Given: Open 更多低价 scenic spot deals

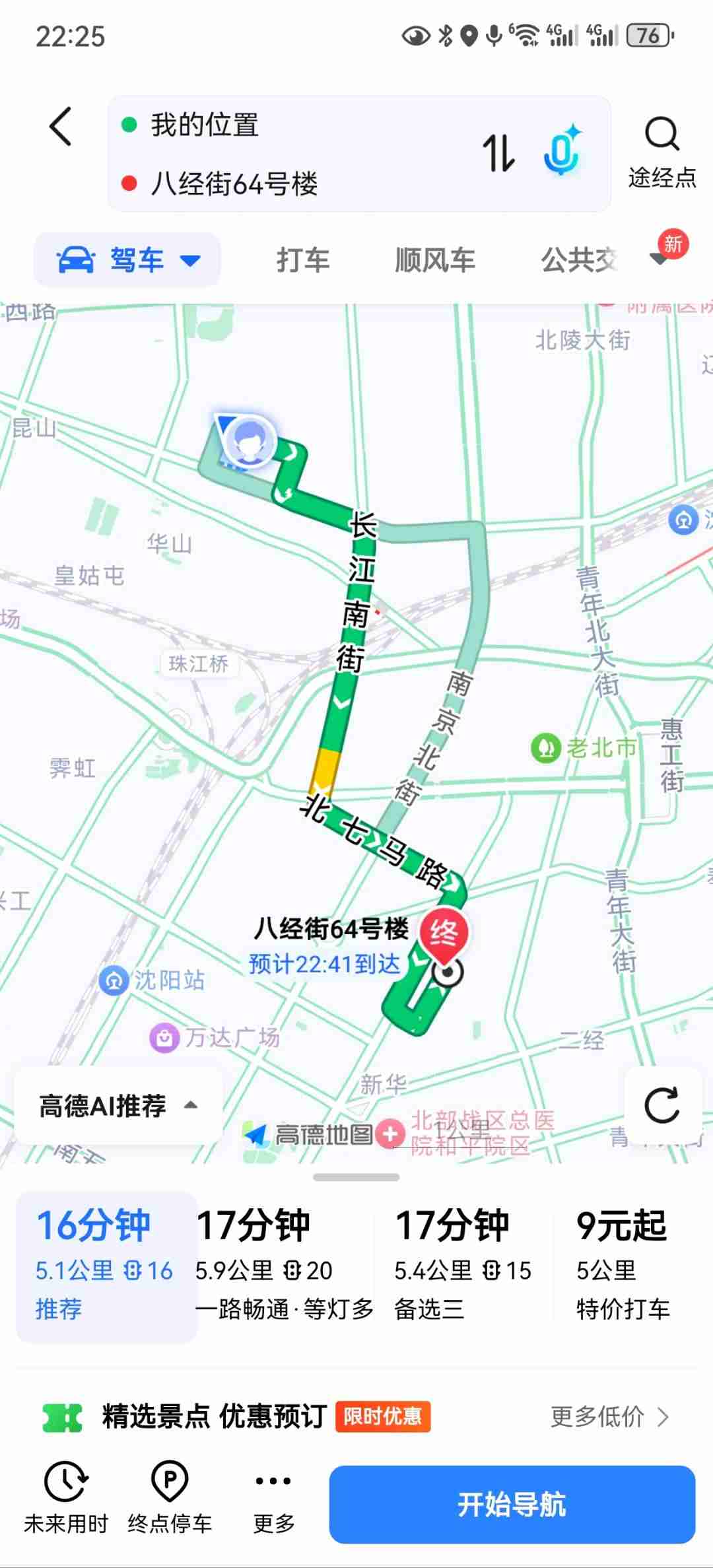Looking at the screenshot, I should [609, 1416].
